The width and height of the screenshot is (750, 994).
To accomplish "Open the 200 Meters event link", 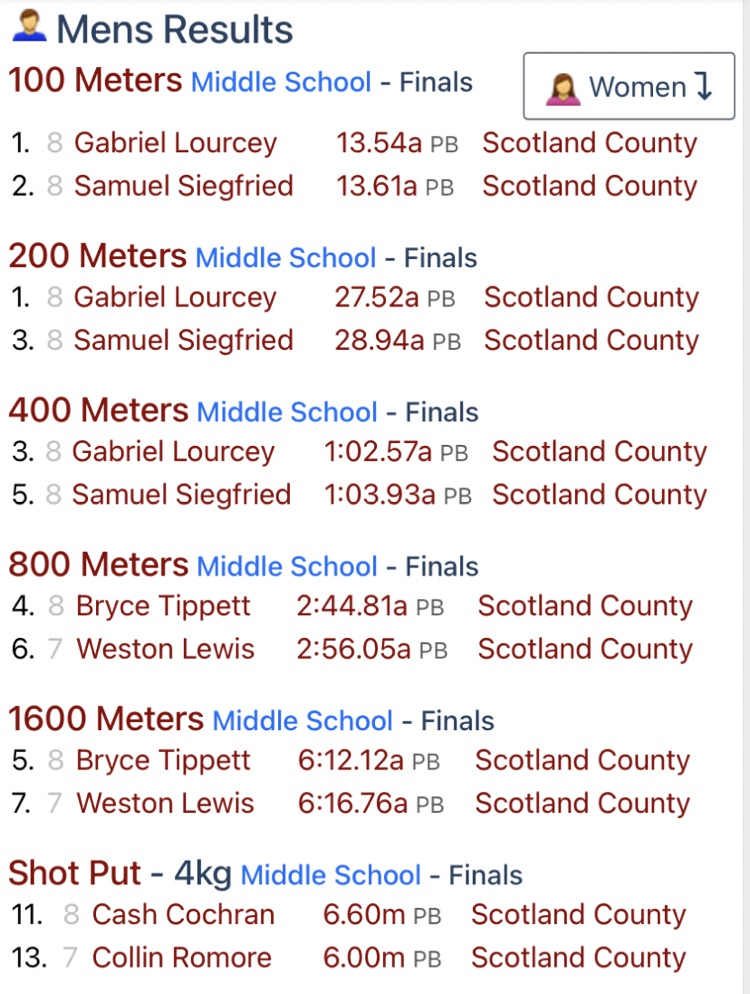I will click(x=98, y=257).
